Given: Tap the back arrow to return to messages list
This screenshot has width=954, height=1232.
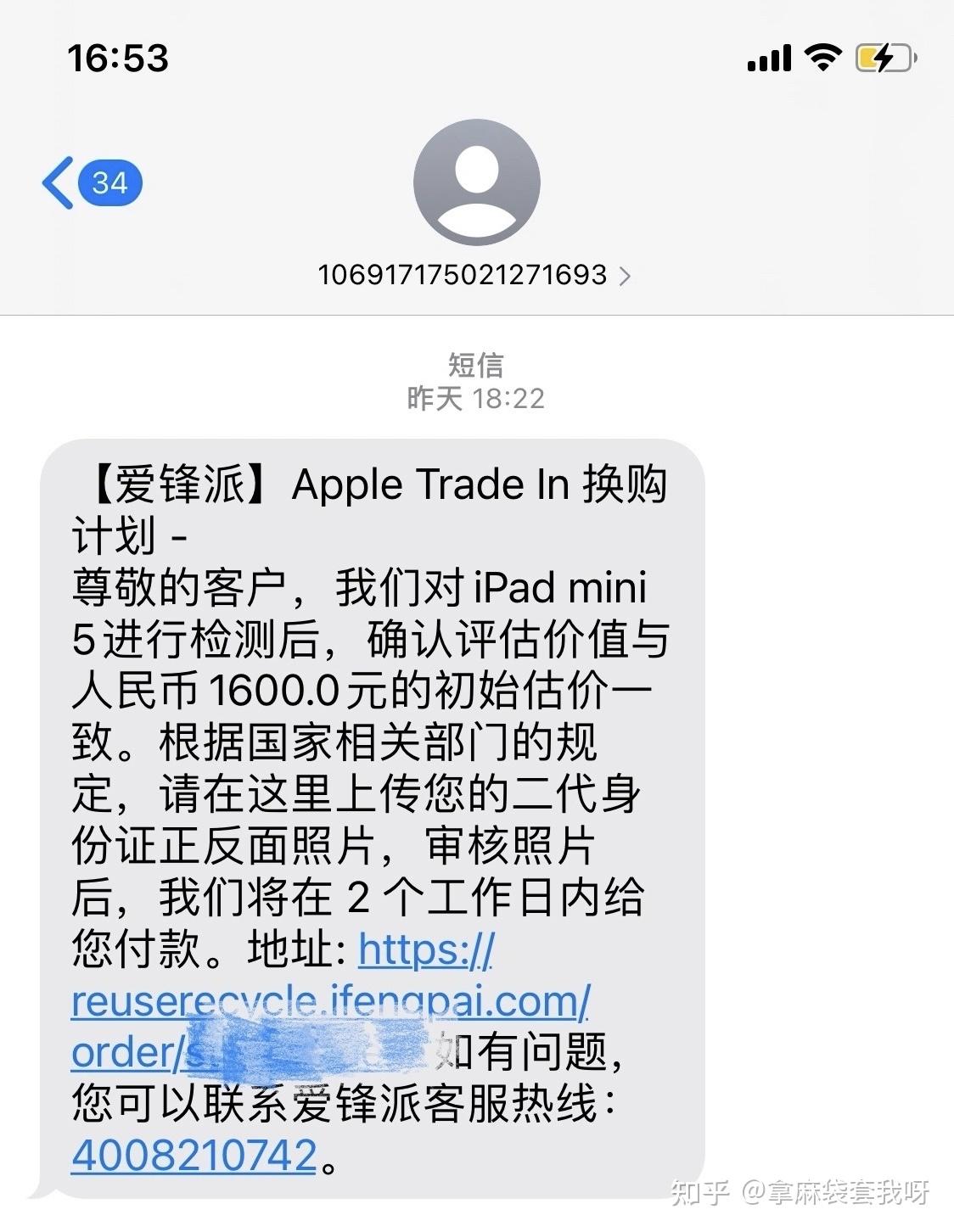Looking at the screenshot, I should pos(58,183).
